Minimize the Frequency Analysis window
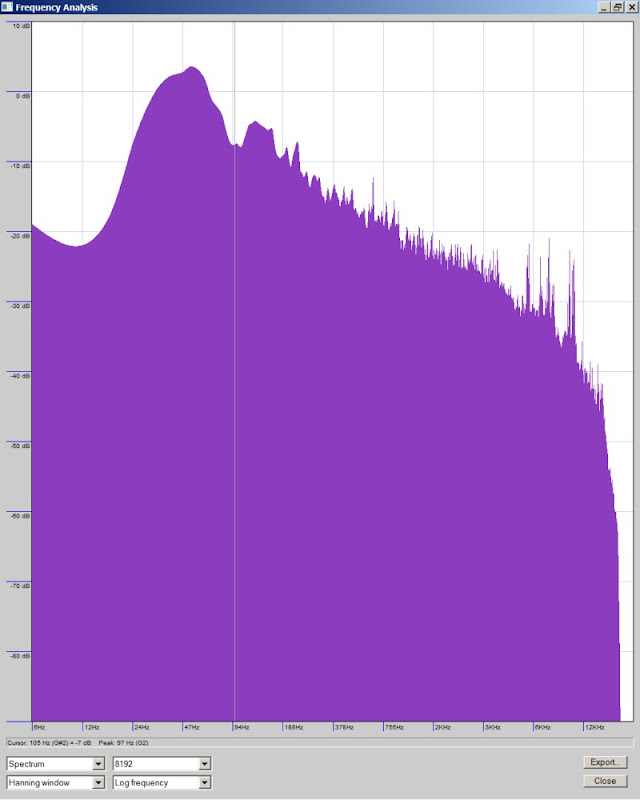 point(605,6)
